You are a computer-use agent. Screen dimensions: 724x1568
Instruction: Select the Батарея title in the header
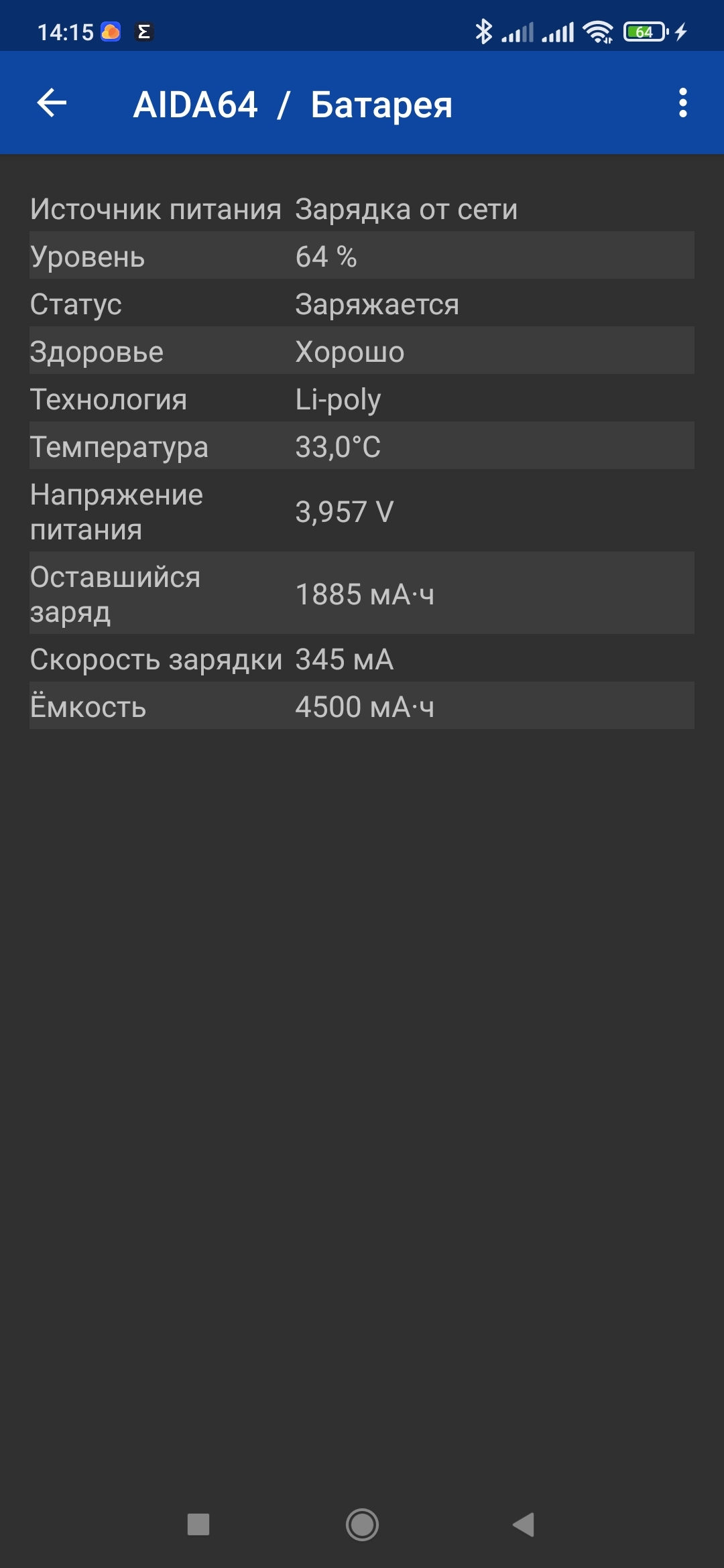382,105
